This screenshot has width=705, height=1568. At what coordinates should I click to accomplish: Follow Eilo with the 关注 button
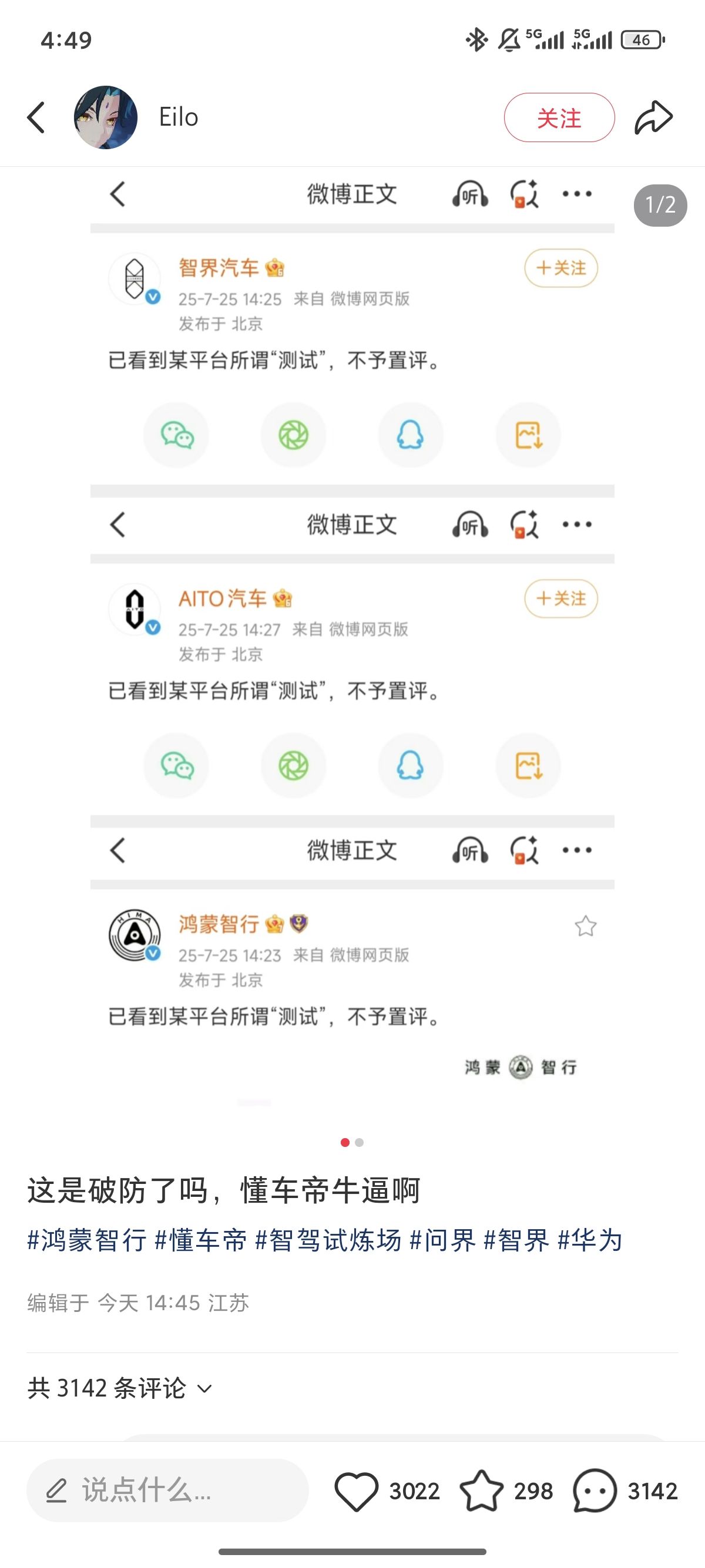click(559, 117)
